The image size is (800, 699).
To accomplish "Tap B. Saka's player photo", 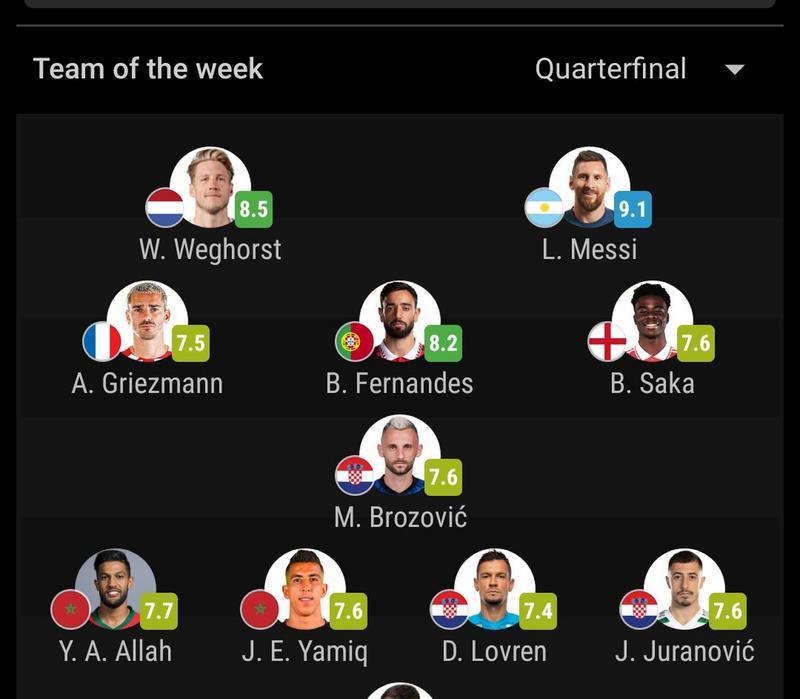I will (x=652, y=323).
